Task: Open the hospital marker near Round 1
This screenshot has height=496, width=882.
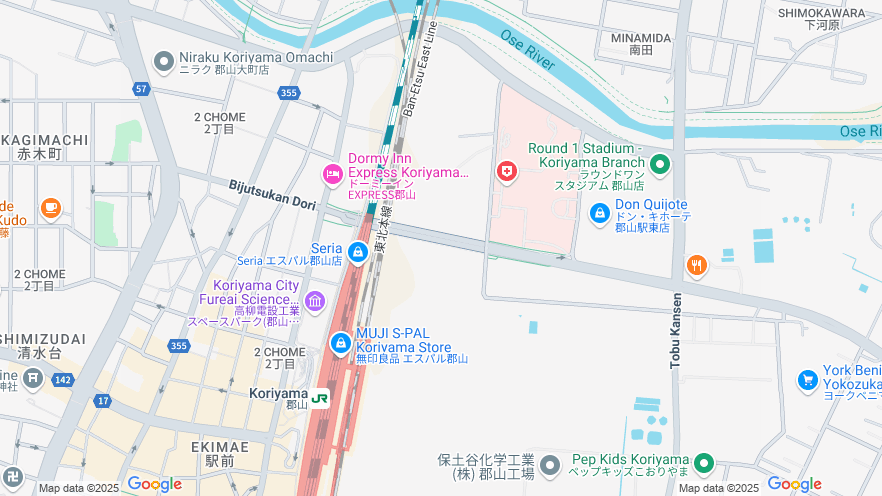Action: click(508, 173)
